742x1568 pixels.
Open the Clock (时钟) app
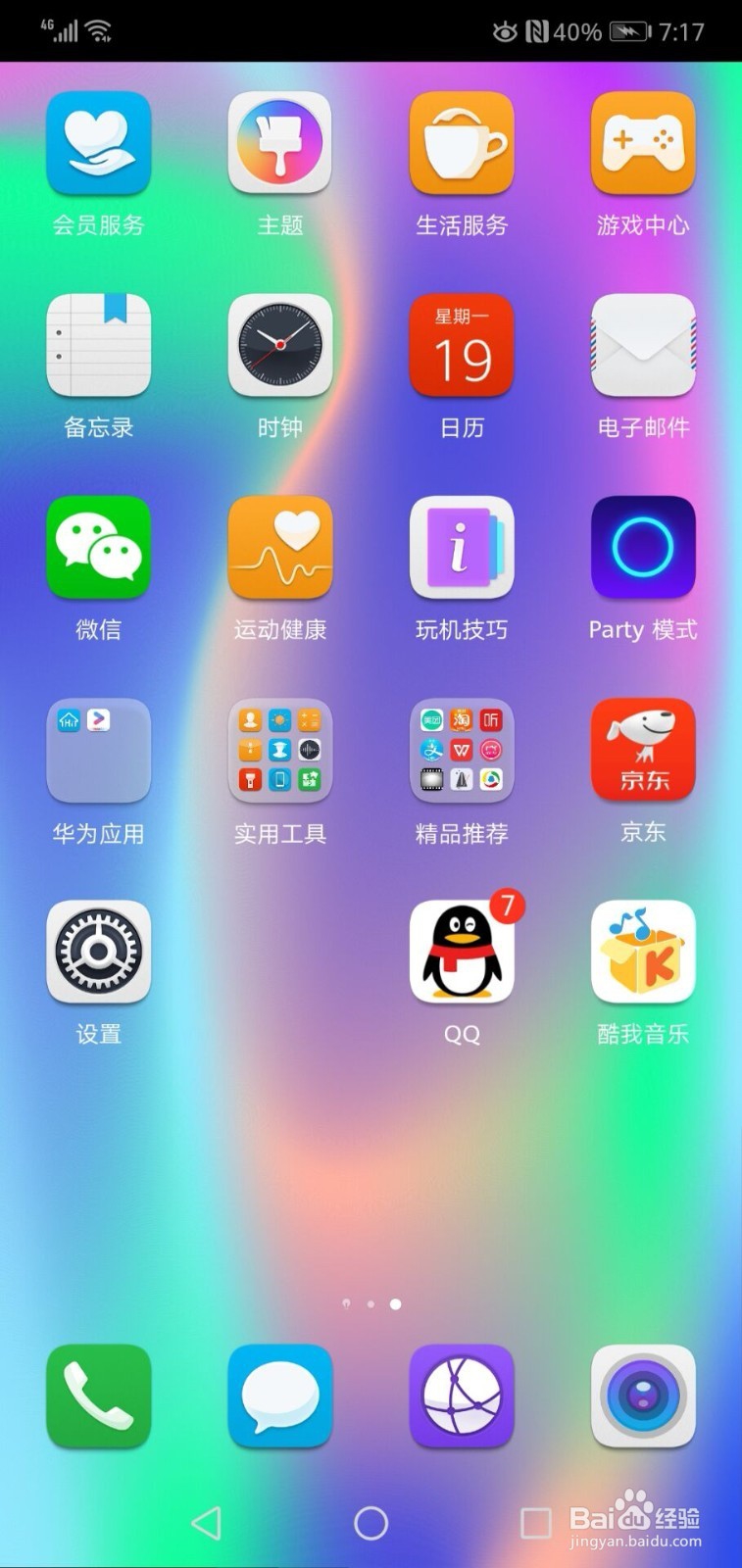click(279, 345)
